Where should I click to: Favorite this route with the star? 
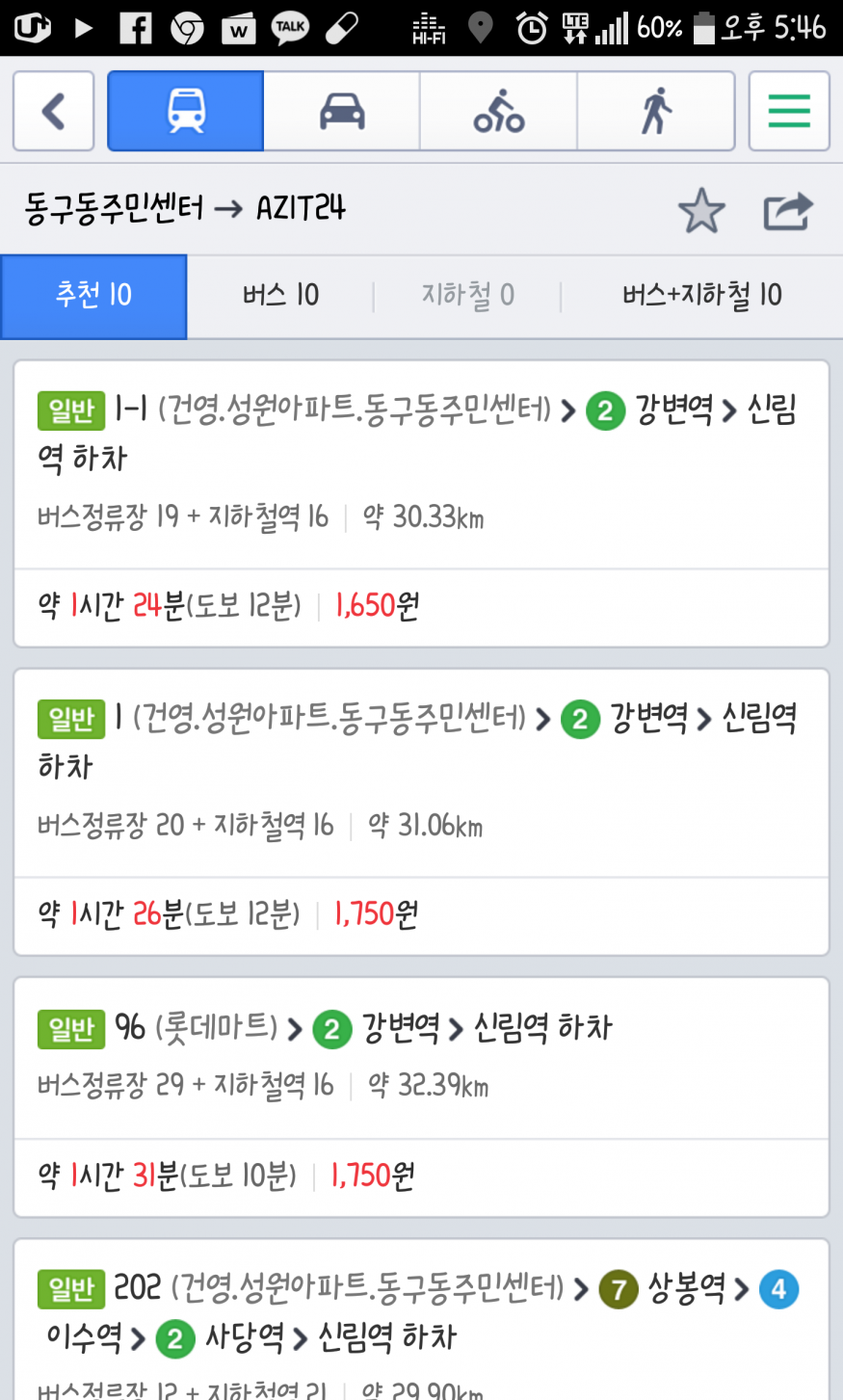[700, 211]
